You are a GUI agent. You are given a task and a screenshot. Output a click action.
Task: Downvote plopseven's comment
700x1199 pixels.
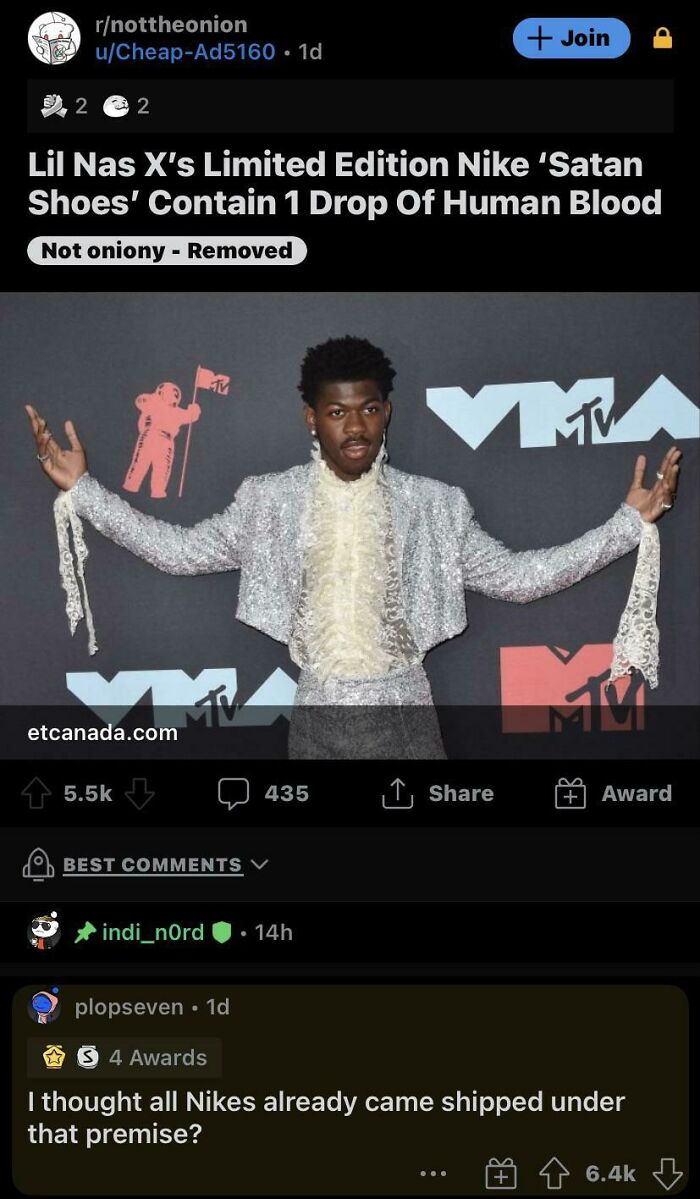click(x=667, y=1173)
